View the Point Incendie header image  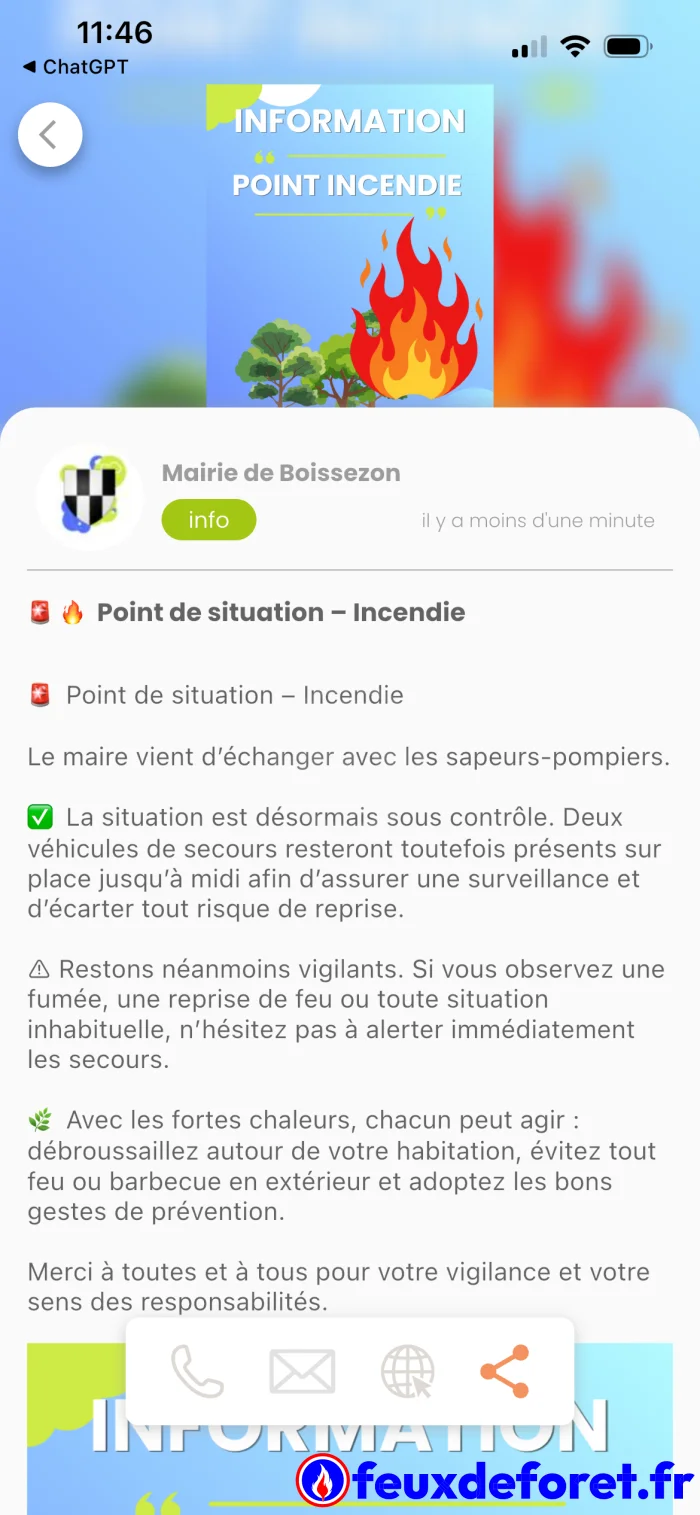tap(350, 245)
